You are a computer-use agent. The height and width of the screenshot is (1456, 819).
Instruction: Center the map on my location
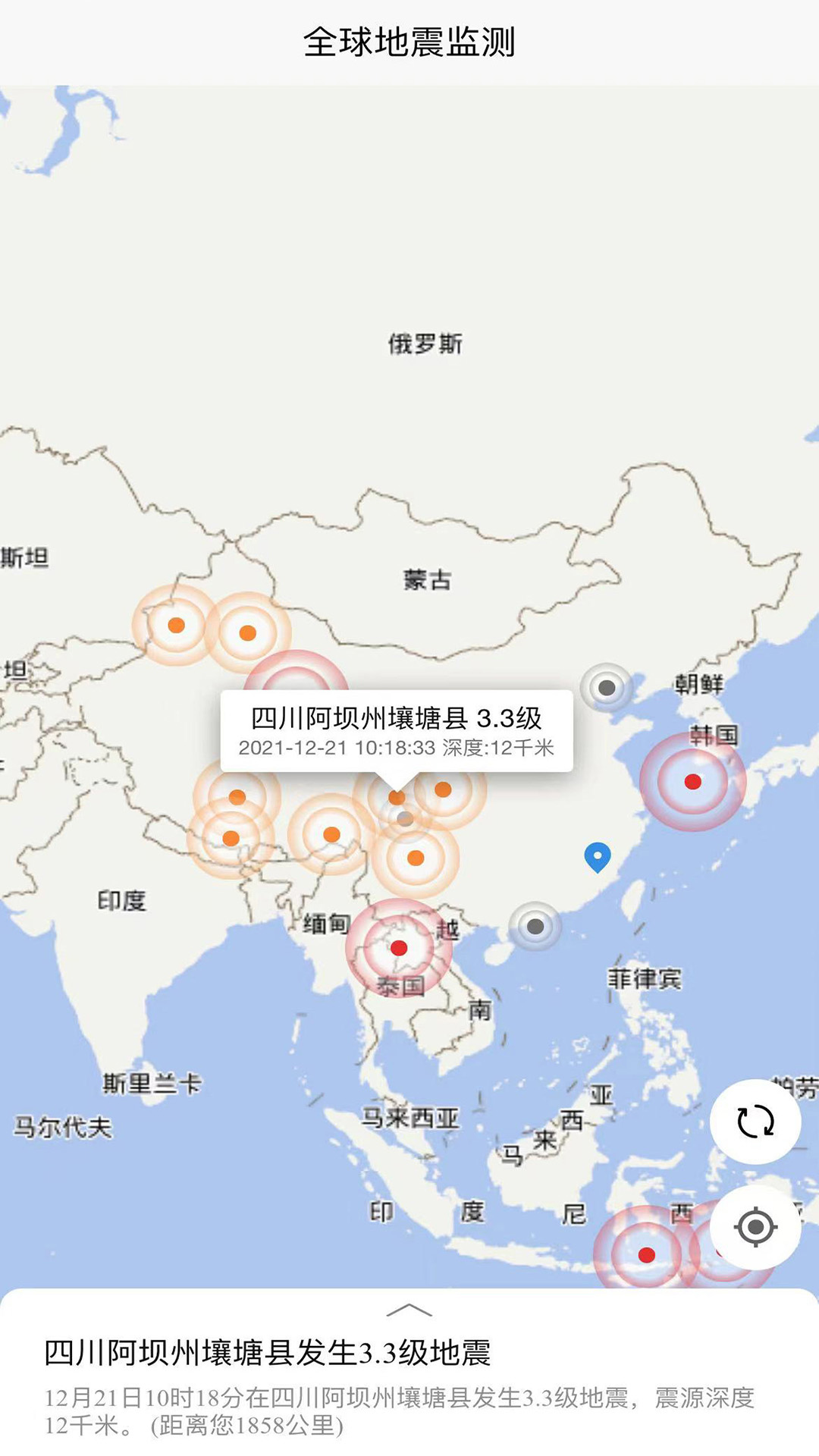click(x=755, y=1226)
